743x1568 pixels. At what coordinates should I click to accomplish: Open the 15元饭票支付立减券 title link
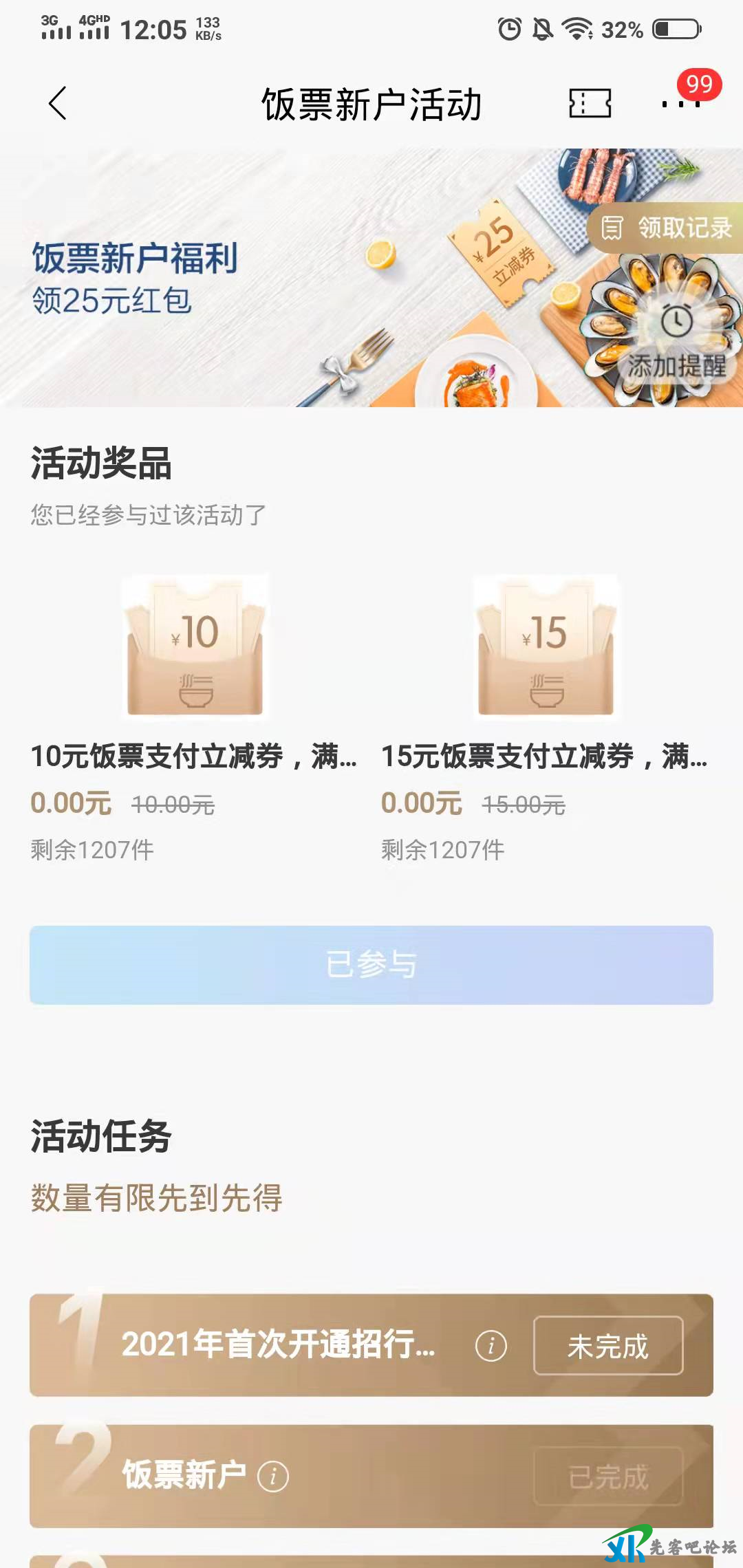click(543, 756)
